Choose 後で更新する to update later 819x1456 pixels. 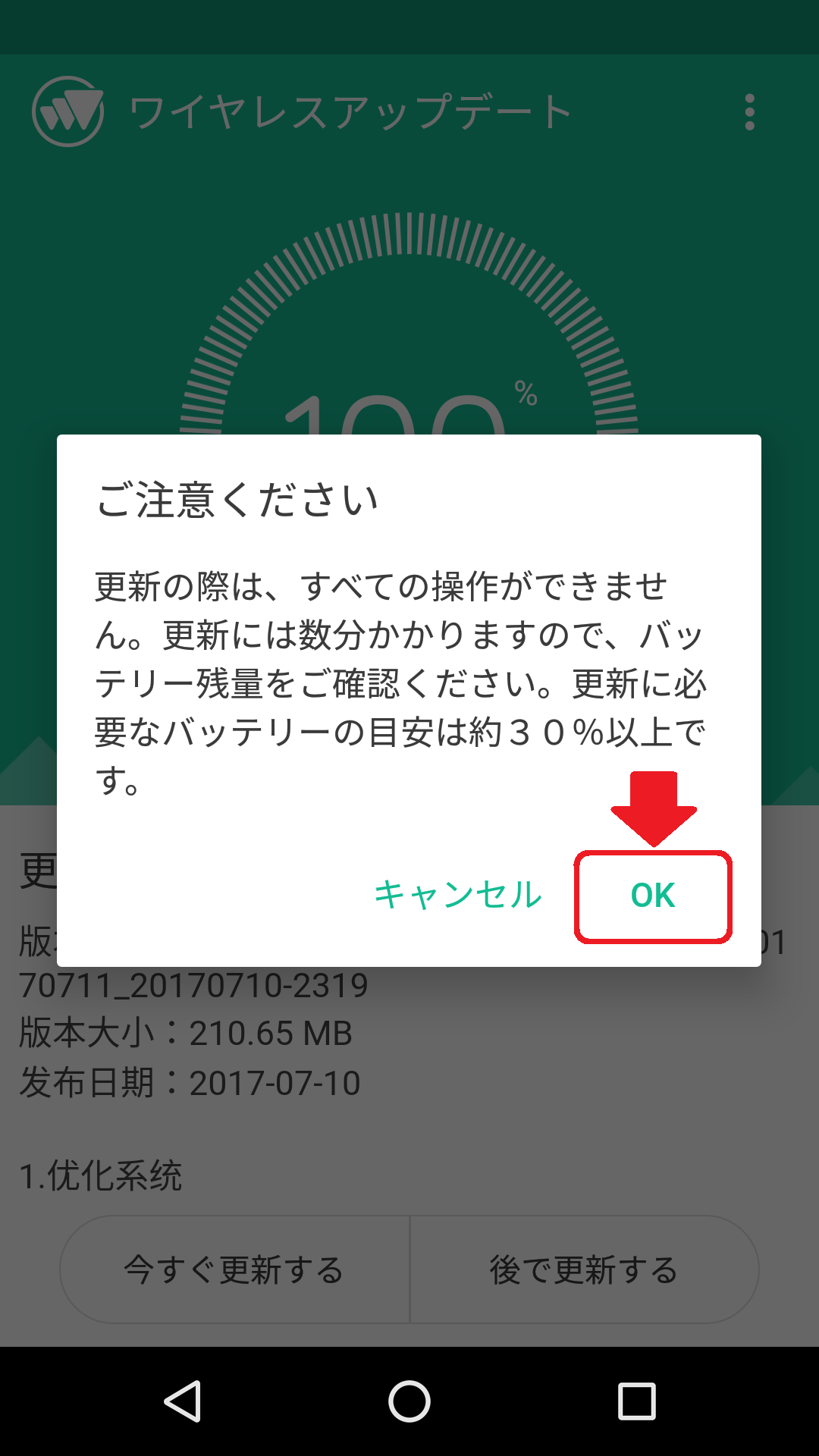(583, 1269)
